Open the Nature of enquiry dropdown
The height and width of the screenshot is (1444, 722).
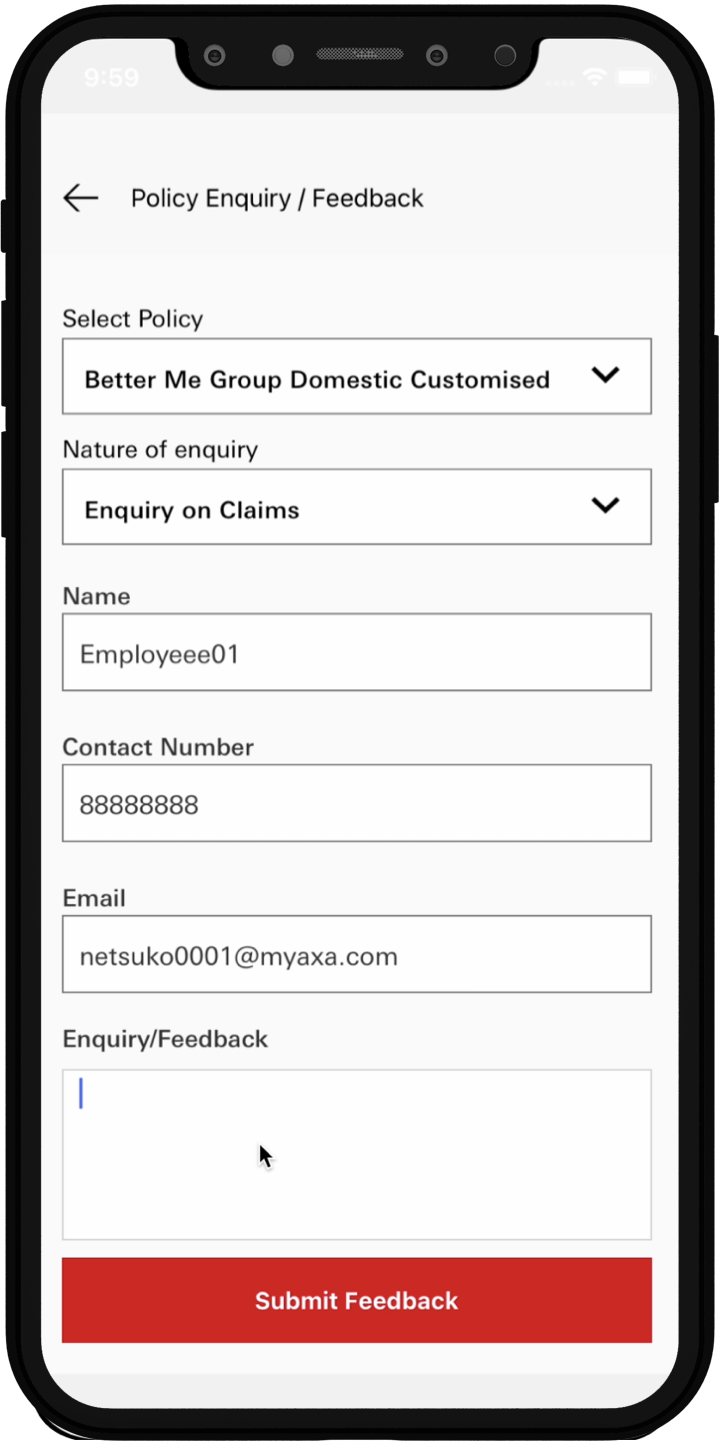pos(357,507)
